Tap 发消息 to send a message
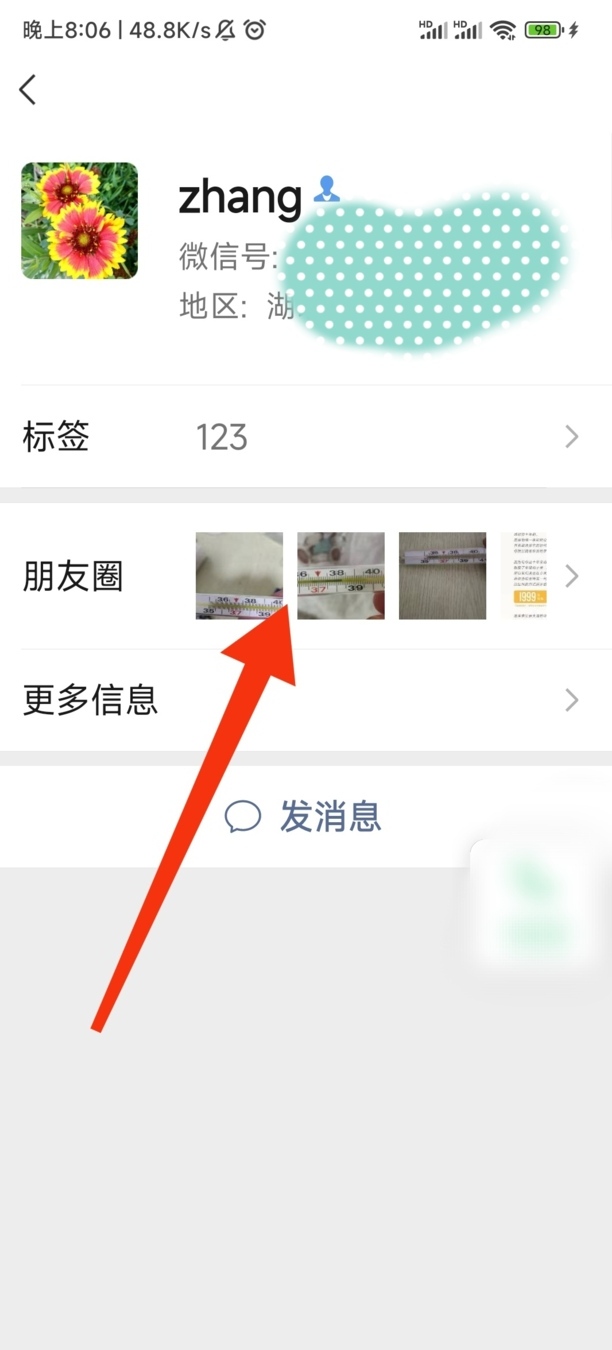 click(304, 817)
